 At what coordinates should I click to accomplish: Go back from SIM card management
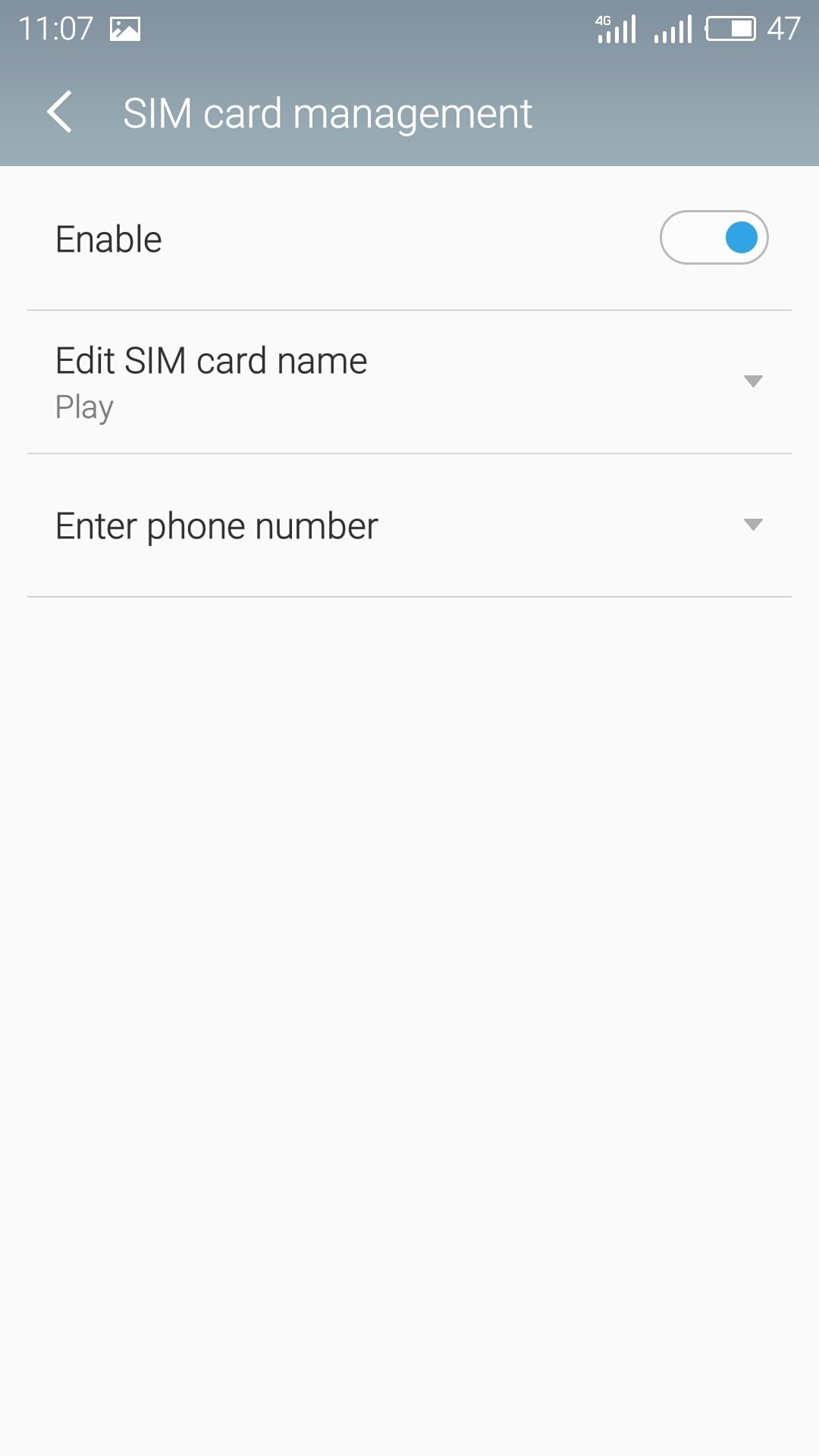(x=59, y=112)
